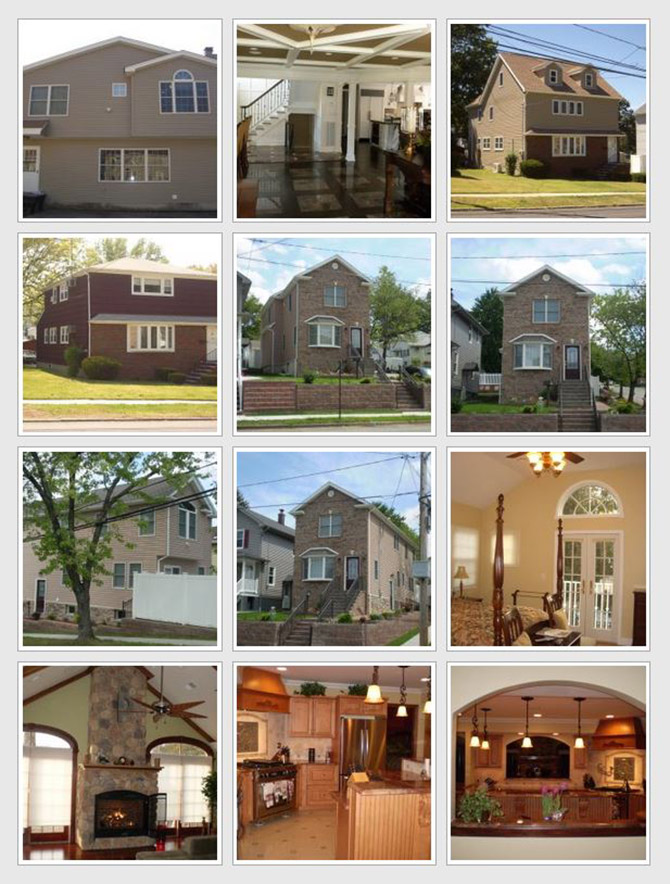The image size is (670, 884).
Task: Open the arched kitchen pass-through photo
Action: pyautogui.click(x=548, y=762)
